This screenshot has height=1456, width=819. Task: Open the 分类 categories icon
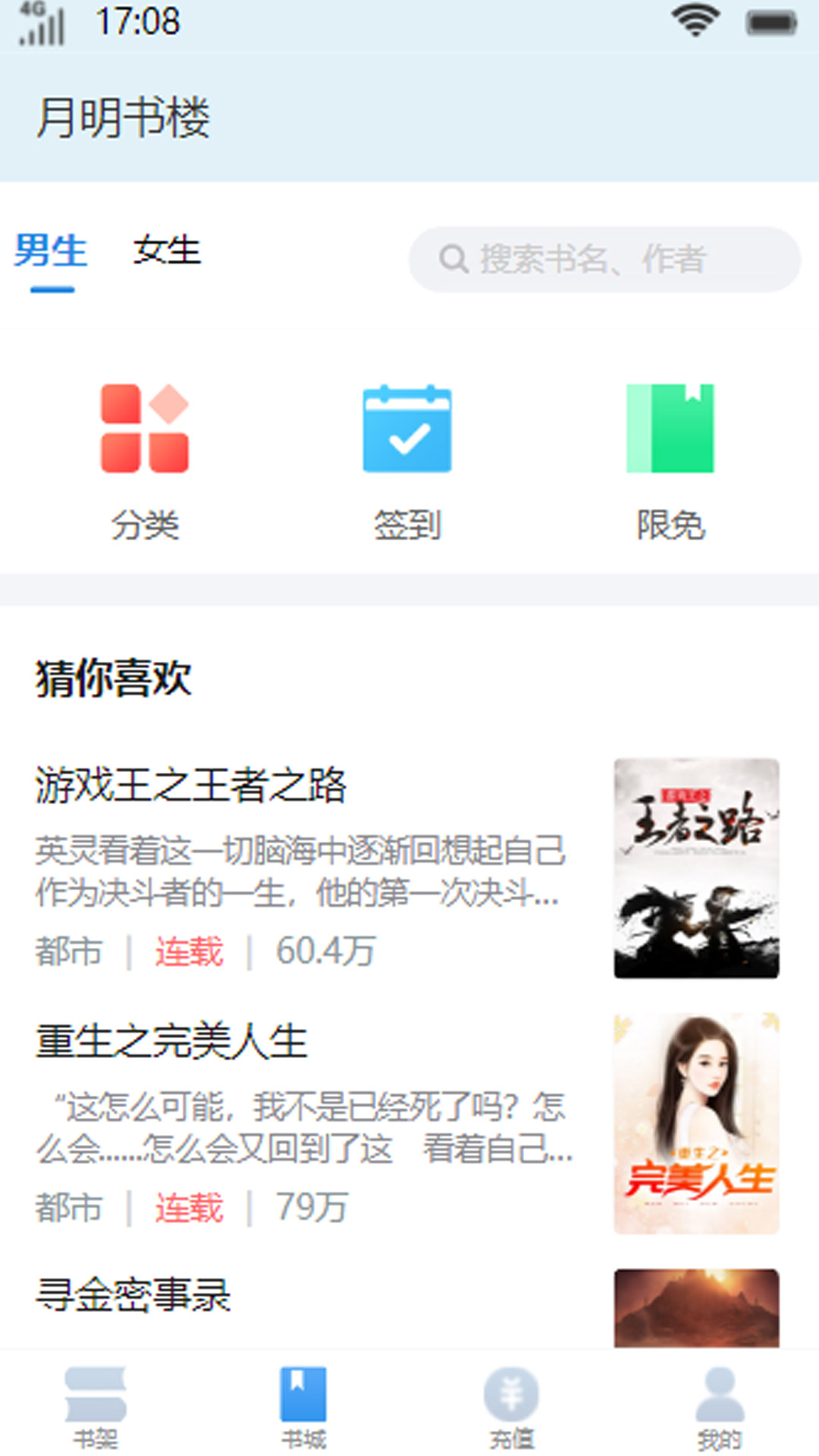pos(146,430)
